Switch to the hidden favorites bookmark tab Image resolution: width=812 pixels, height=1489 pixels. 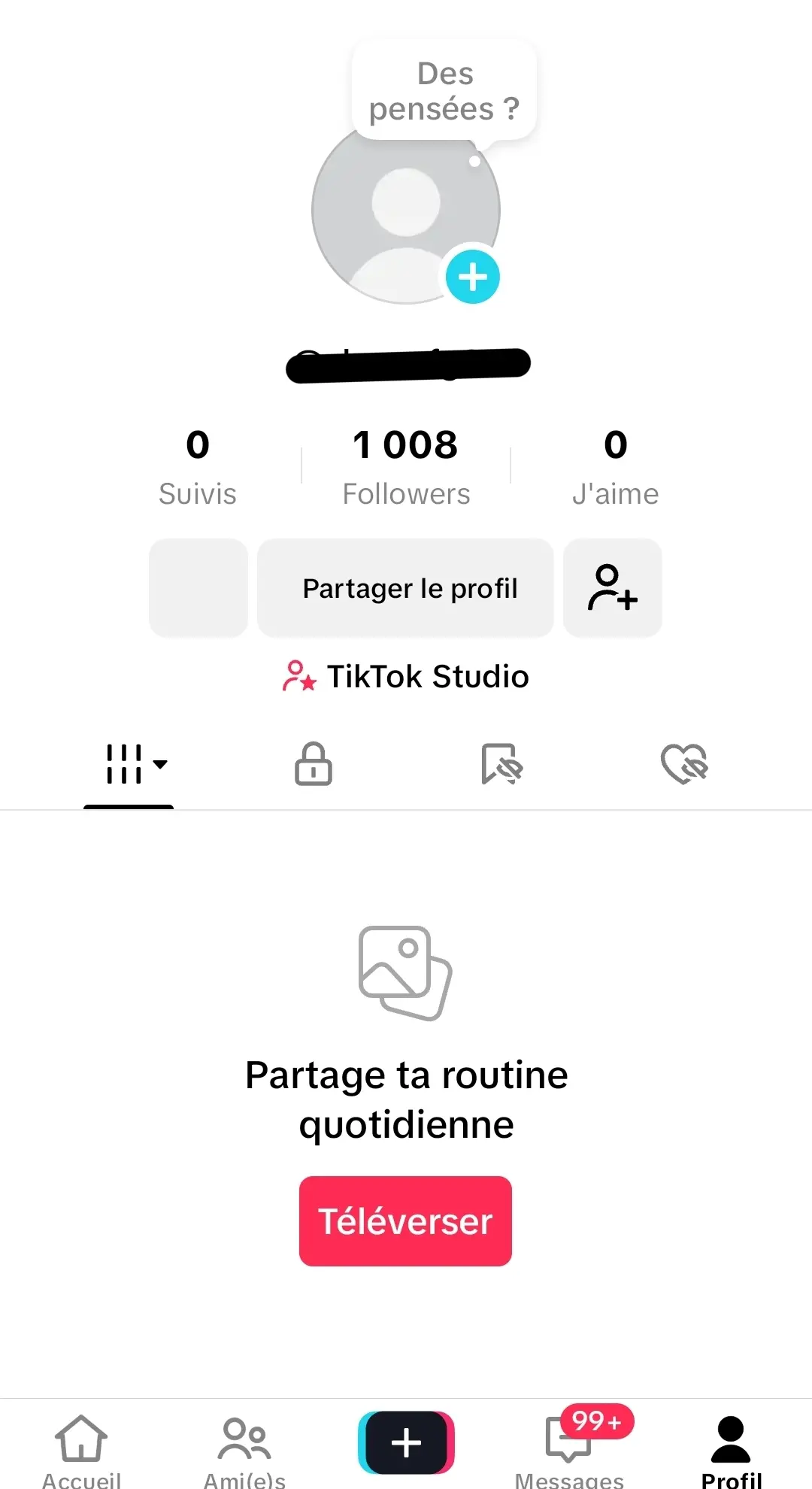pyautogui.click(x=501, y=764)
